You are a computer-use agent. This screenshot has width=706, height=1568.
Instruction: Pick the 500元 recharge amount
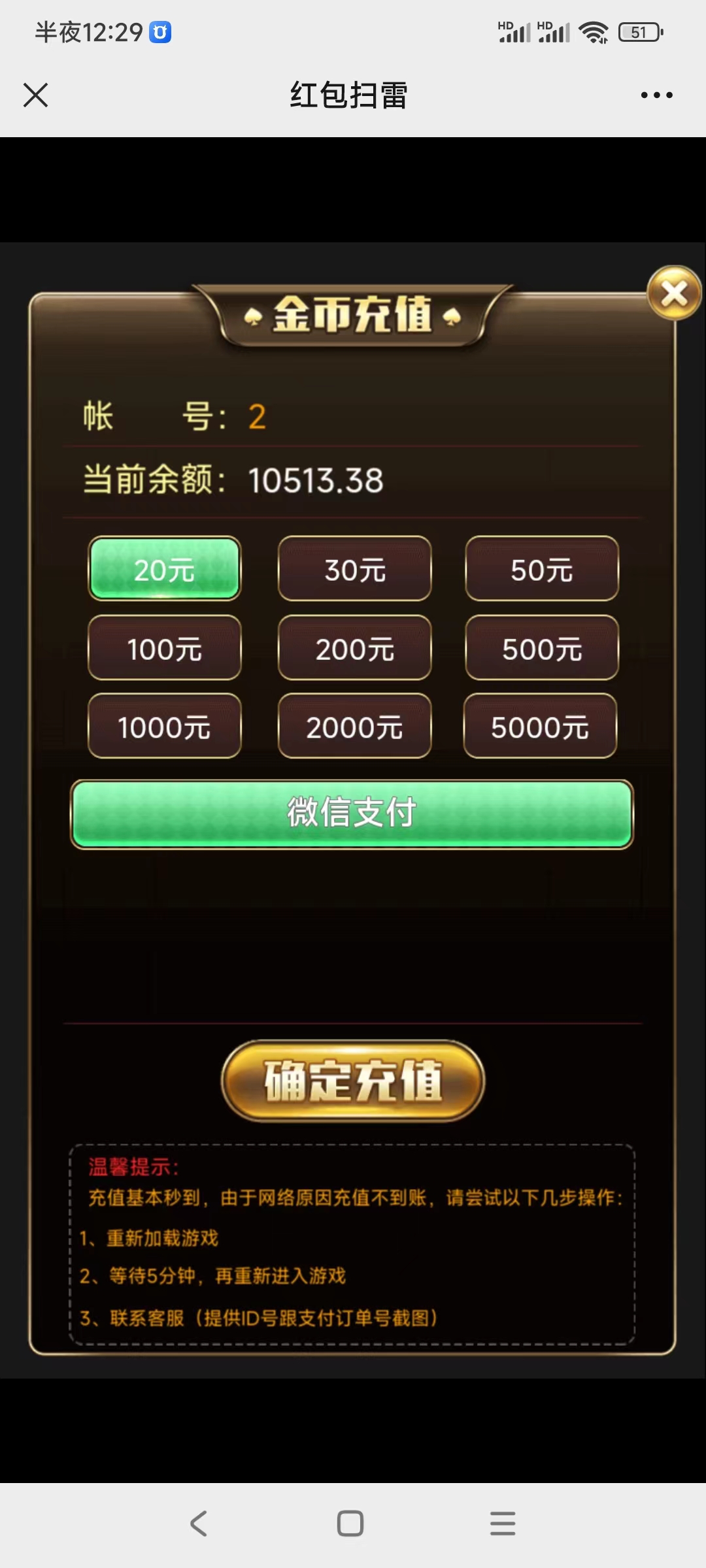[541, 648]
